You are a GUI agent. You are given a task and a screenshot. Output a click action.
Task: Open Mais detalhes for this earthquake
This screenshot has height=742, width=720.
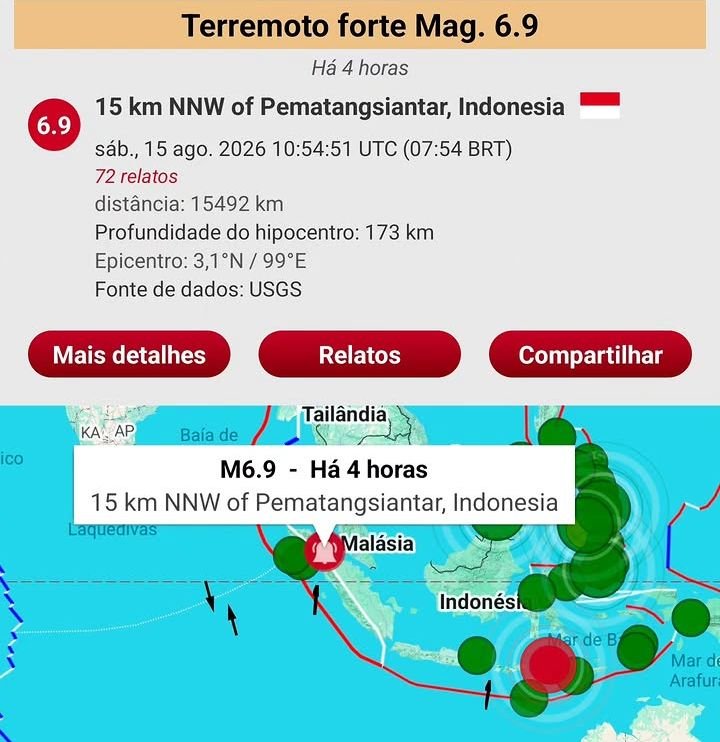pyautogui.click(x=129, y=354)
